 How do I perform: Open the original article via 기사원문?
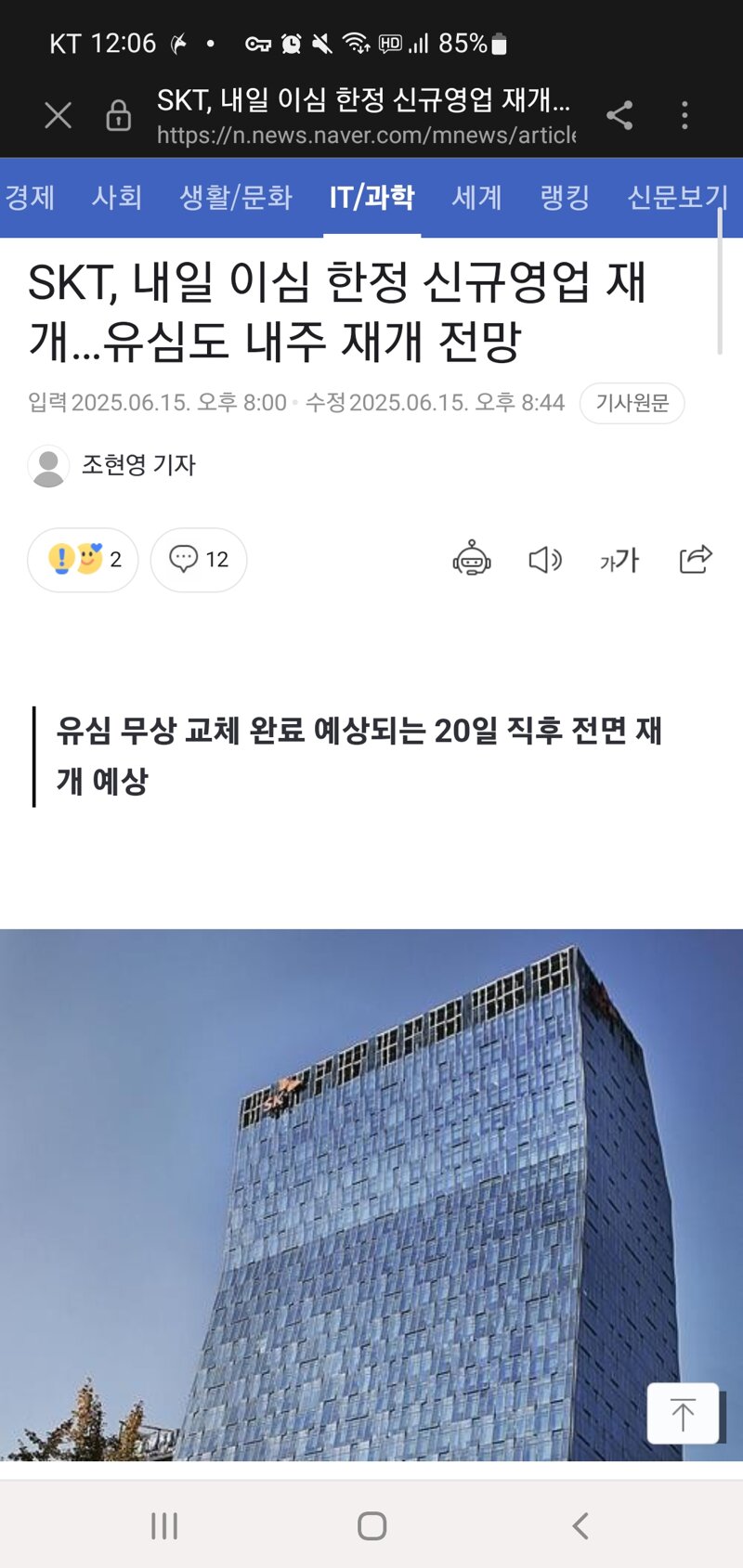[632, 403]
